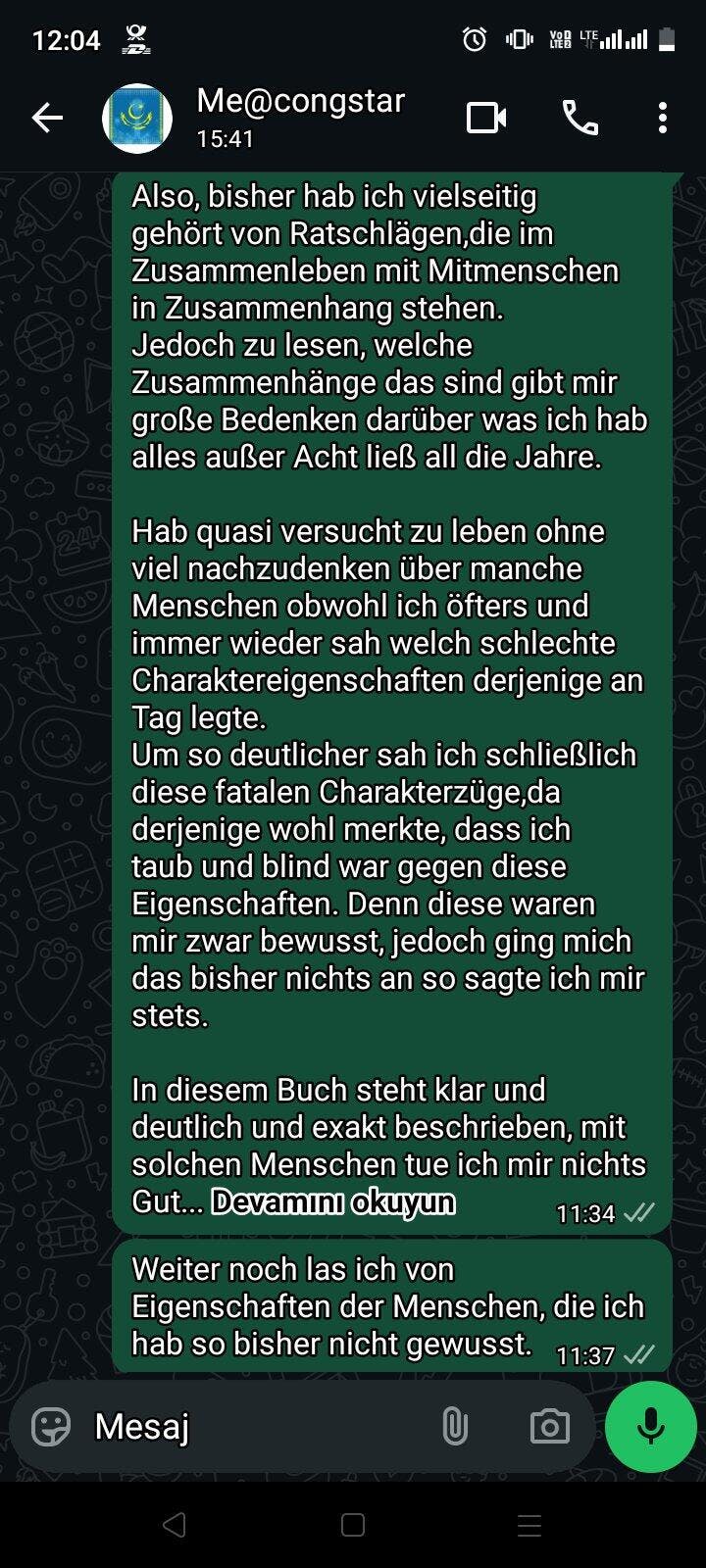
Task: Open Me@congstar contact profile
Action: point(299,117)
